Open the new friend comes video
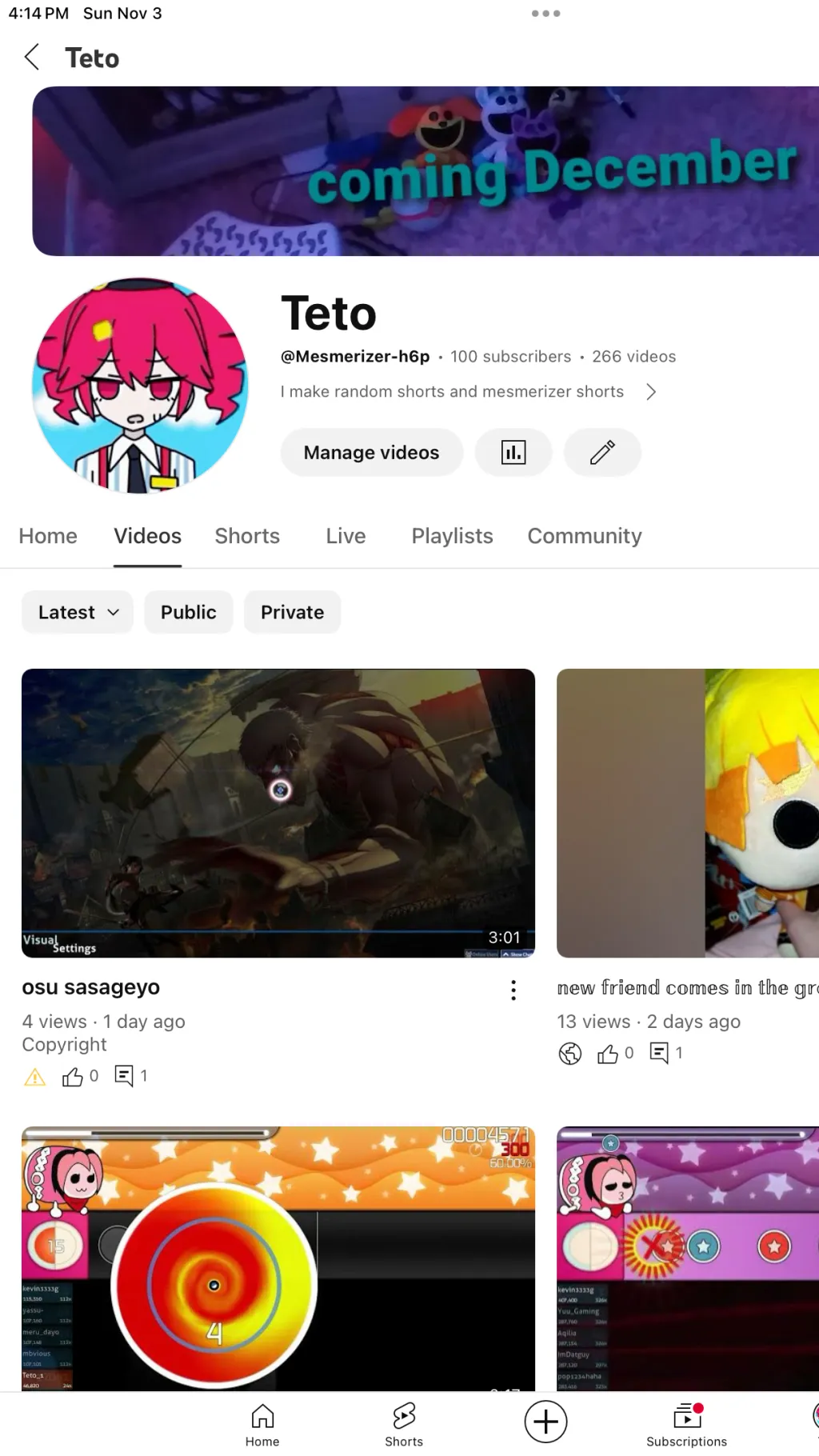The height and width of the screenshot is (1456, 819). [688, 813]
